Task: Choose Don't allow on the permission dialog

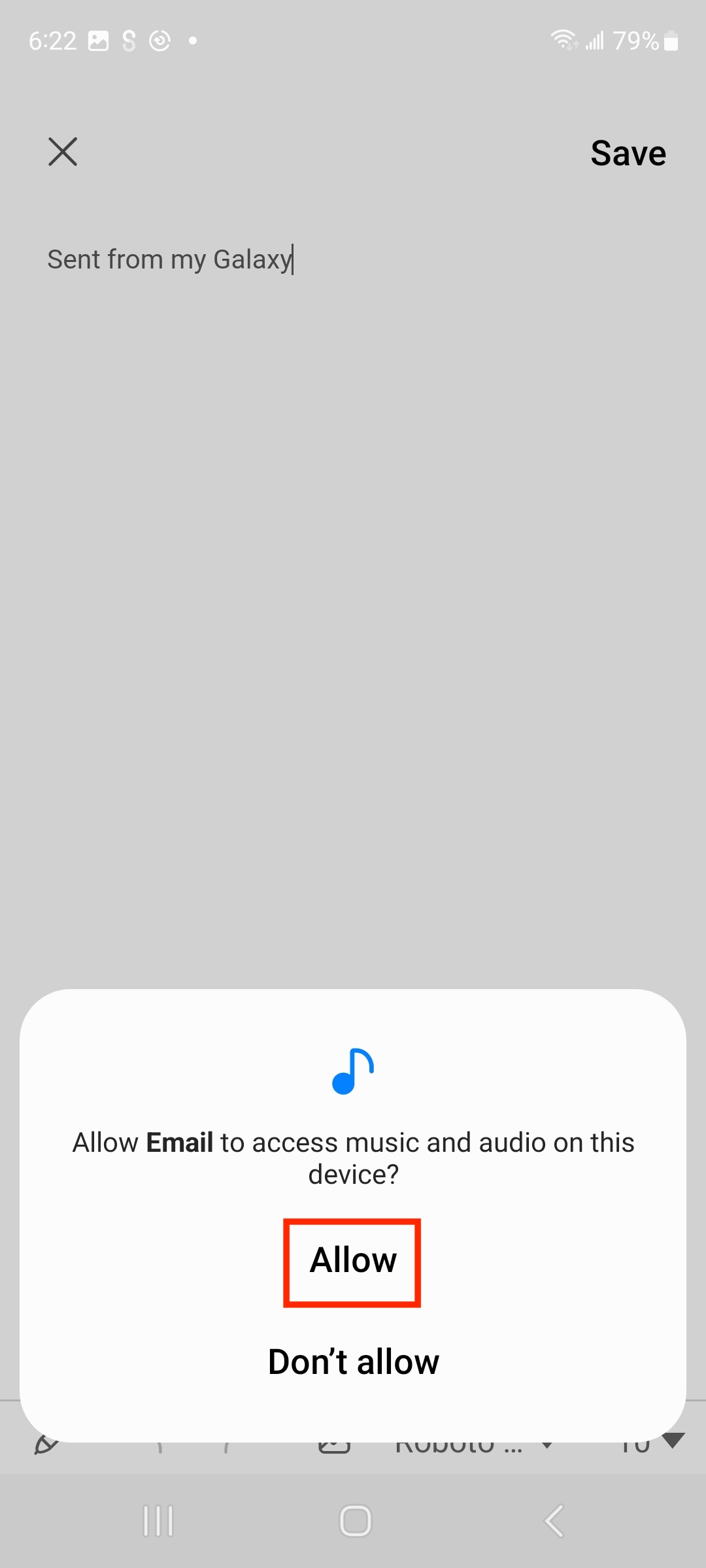Action: coord(353,1362)
